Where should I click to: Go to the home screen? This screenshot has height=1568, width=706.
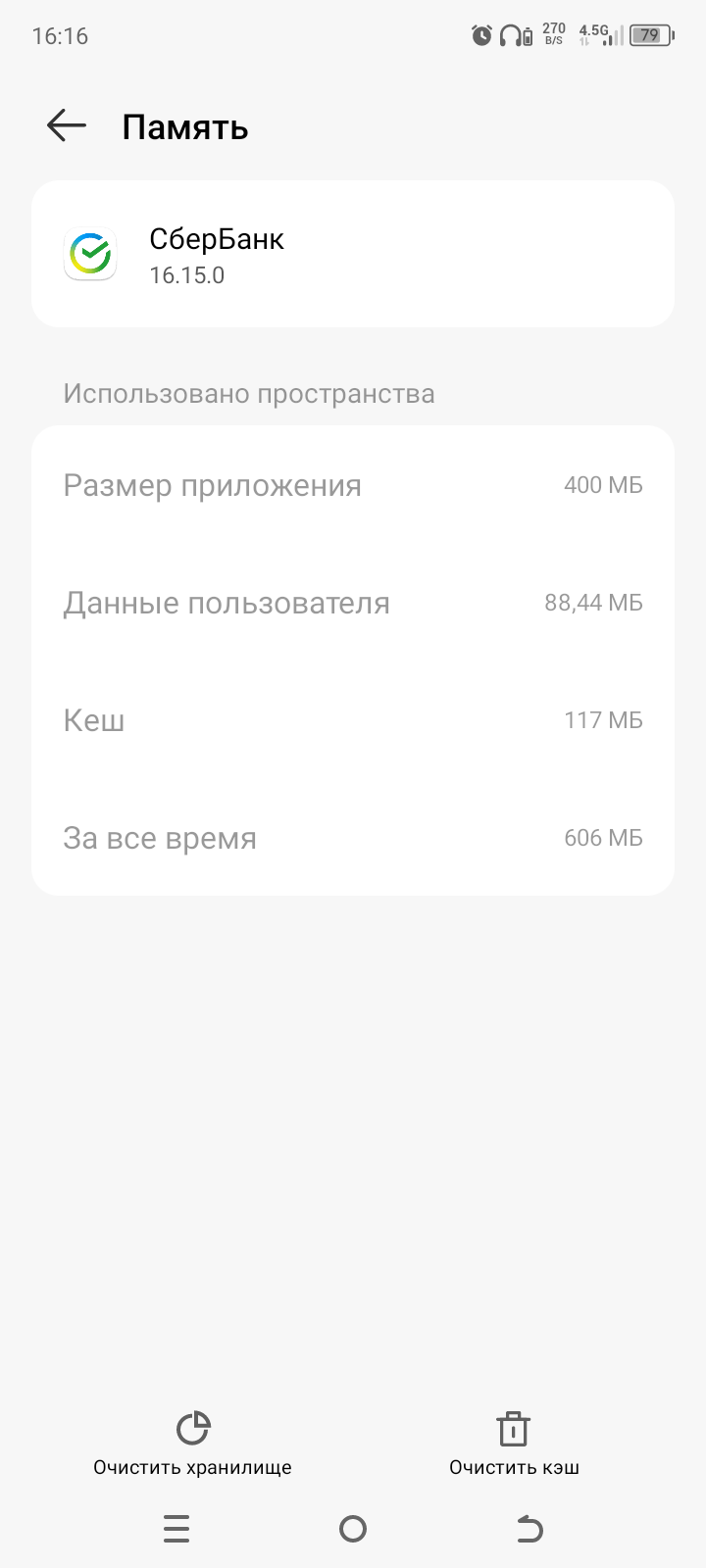(353, 1529)
